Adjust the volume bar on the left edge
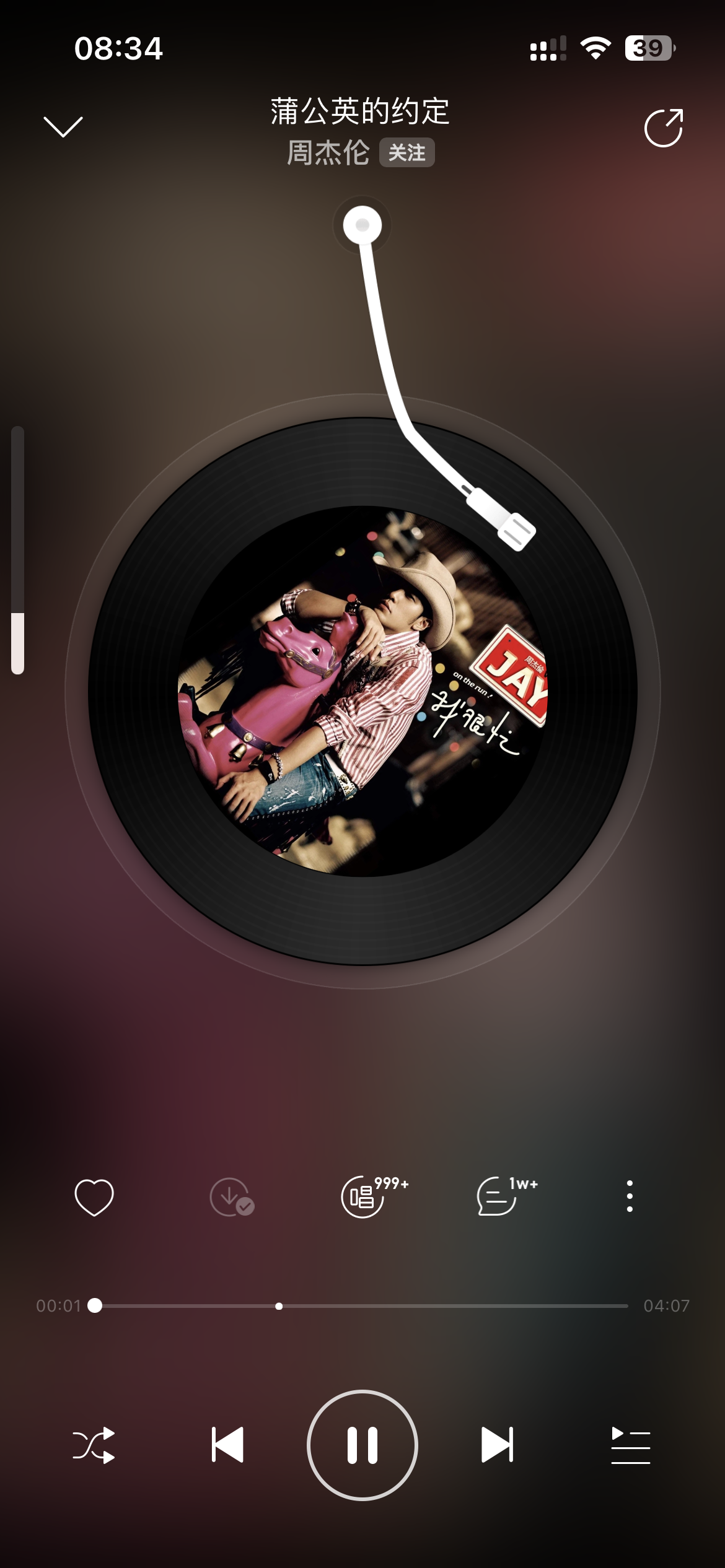The width and height of the screenshot is (725, 1568). point(18,550)
